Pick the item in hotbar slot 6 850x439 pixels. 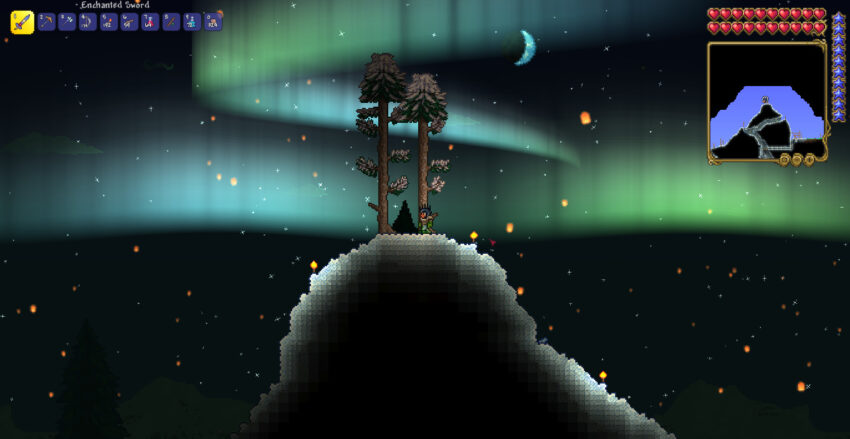coord(130,22)
